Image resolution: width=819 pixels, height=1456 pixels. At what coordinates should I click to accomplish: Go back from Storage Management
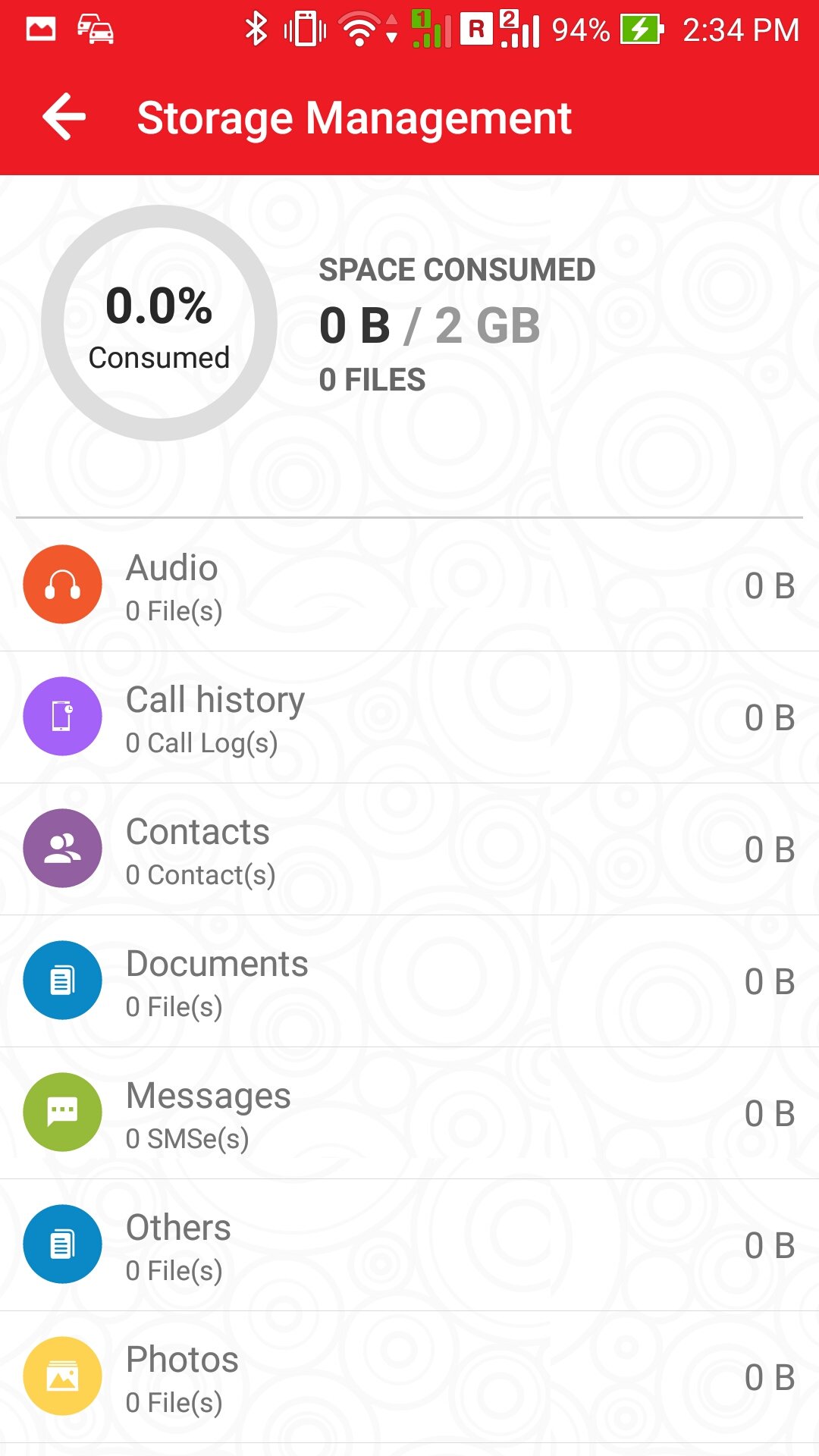tap(64, 118)
